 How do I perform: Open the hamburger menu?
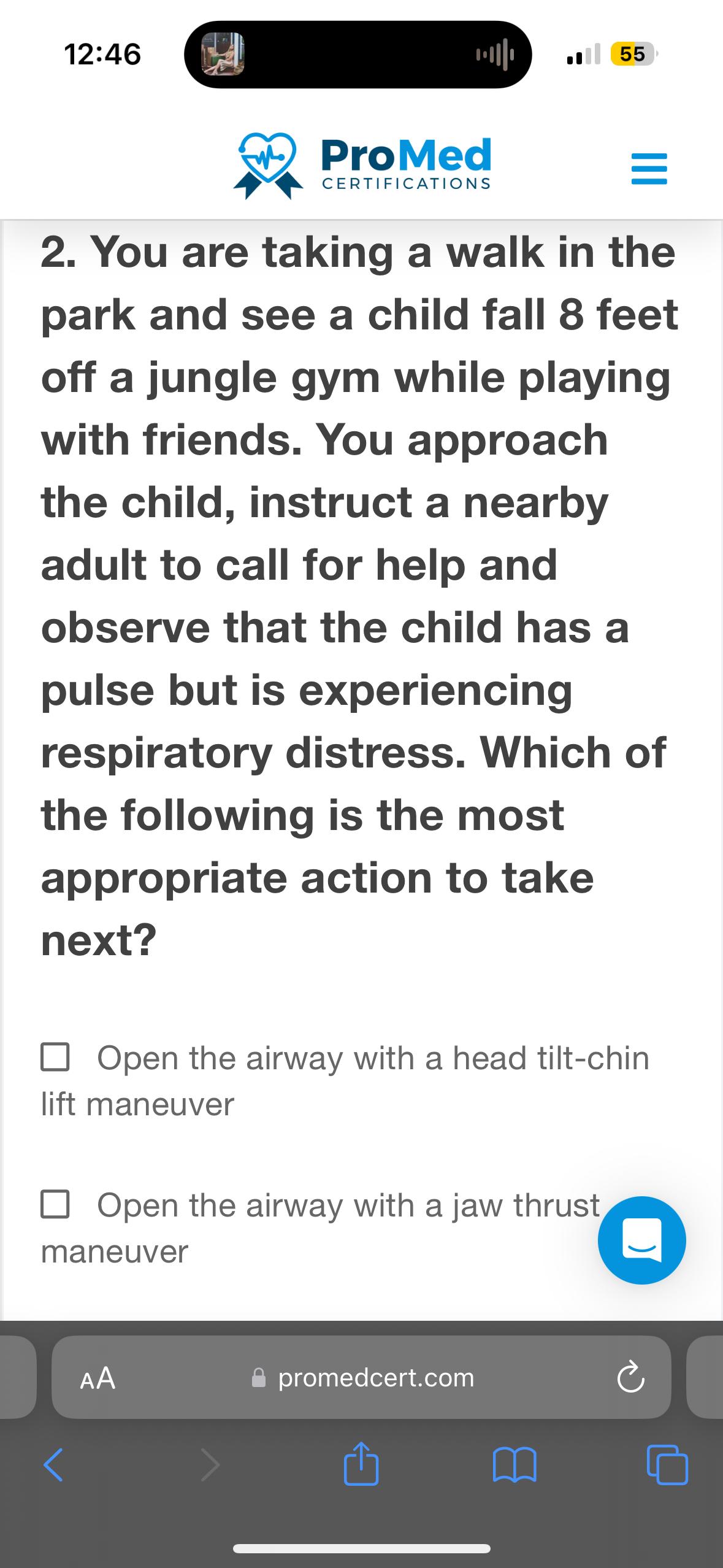[x=649, y=169]
